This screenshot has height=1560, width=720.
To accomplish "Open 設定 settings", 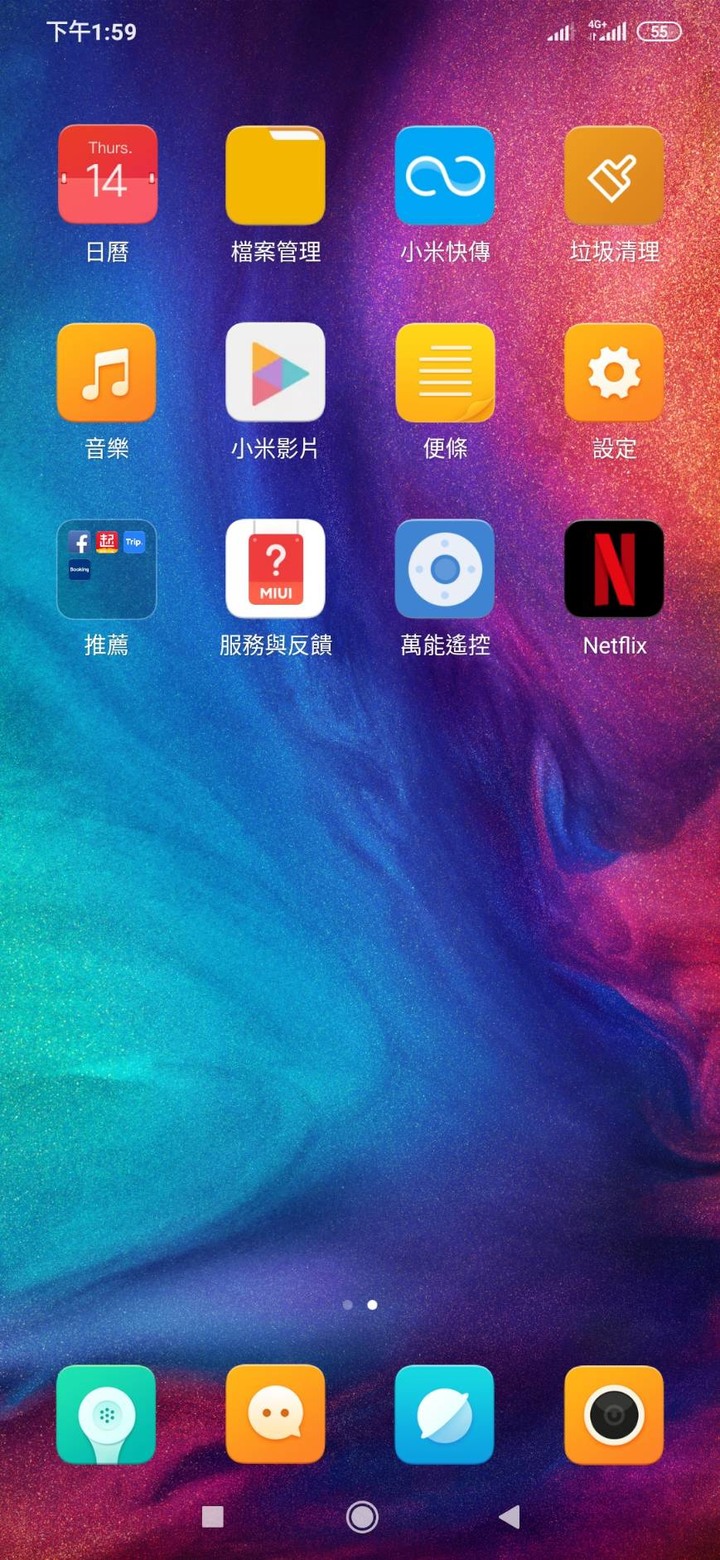I will [x=613, y=372].
